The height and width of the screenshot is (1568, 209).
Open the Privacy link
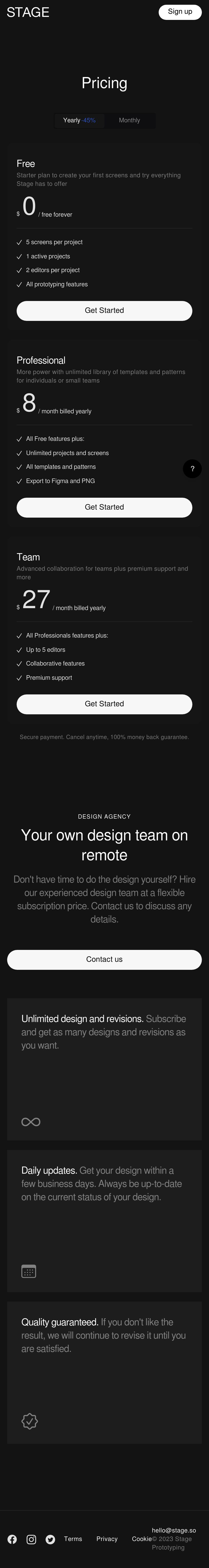click(x=107, y=1539)
